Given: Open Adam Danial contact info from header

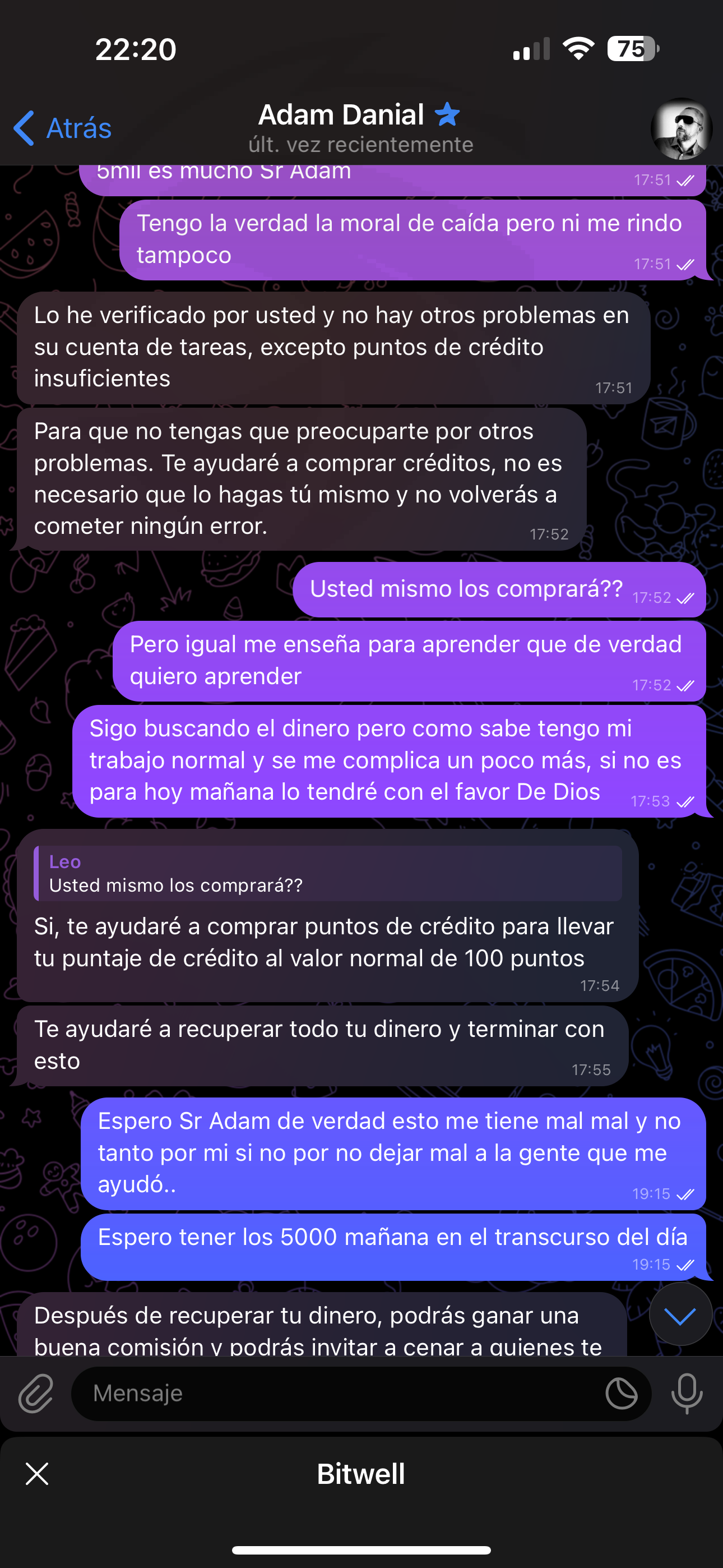Looking at the screenshot, I should click(360, 128).
